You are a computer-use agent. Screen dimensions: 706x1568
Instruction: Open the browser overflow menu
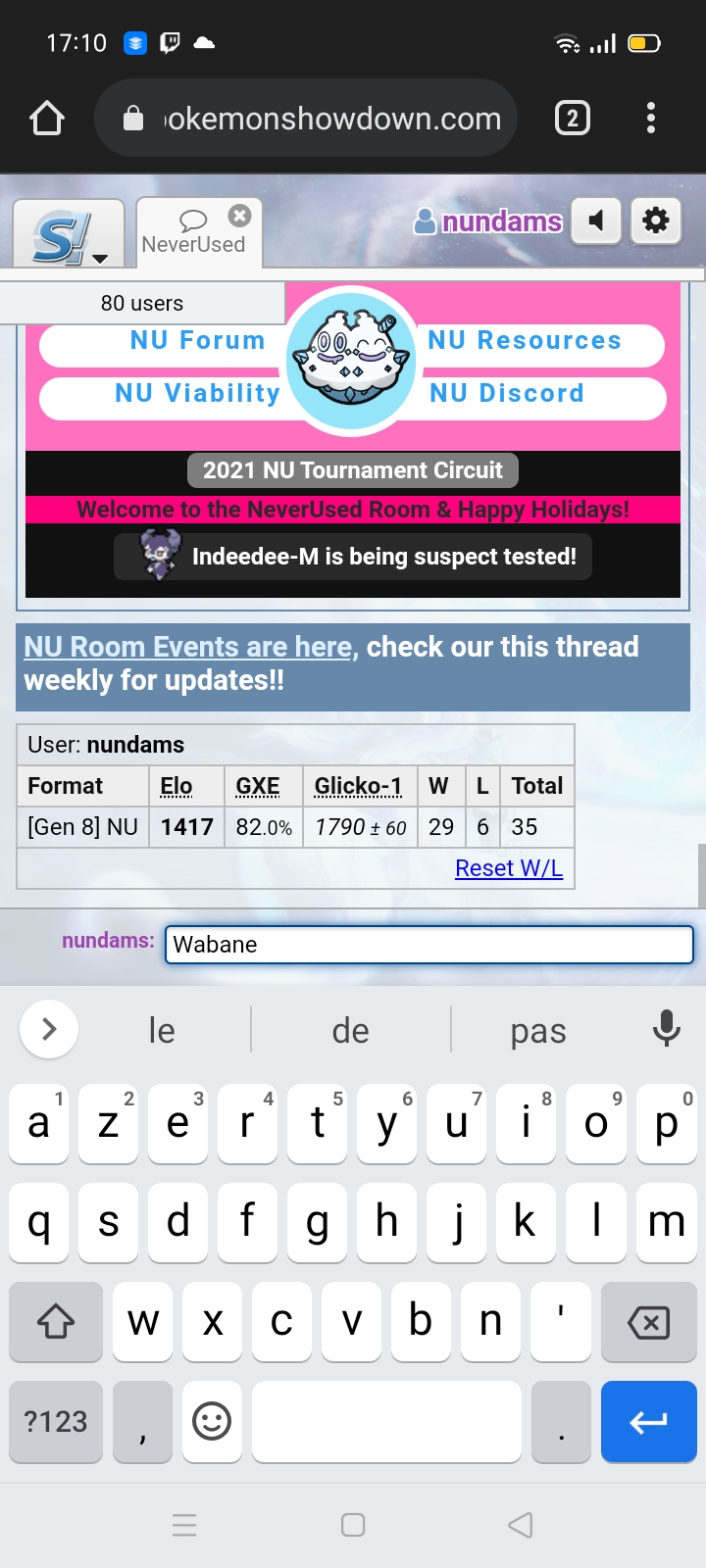pyautogui.click(x=651, y=119)
